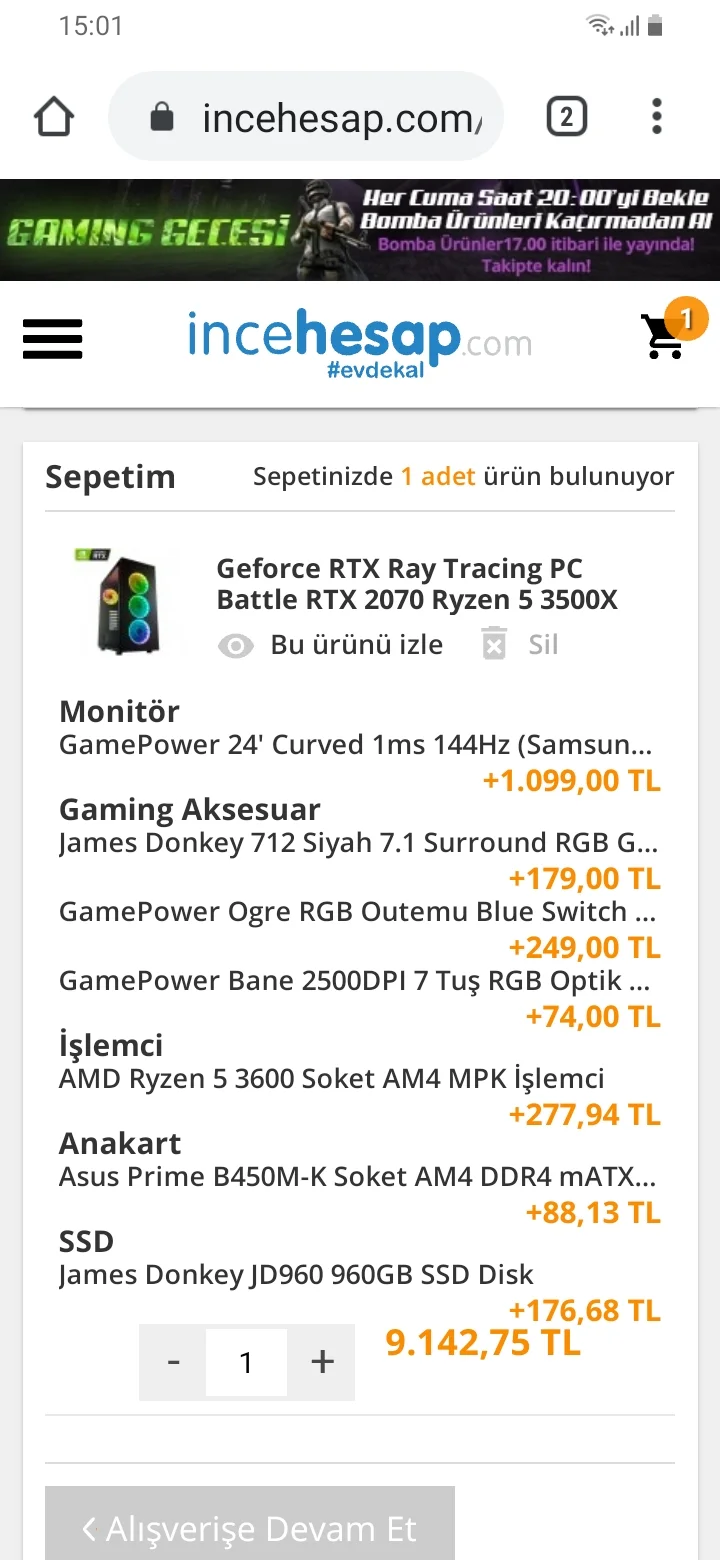Increase product quantity with plus
This screenshot has height=1560, width=720.
click(x=321, y=1362)
